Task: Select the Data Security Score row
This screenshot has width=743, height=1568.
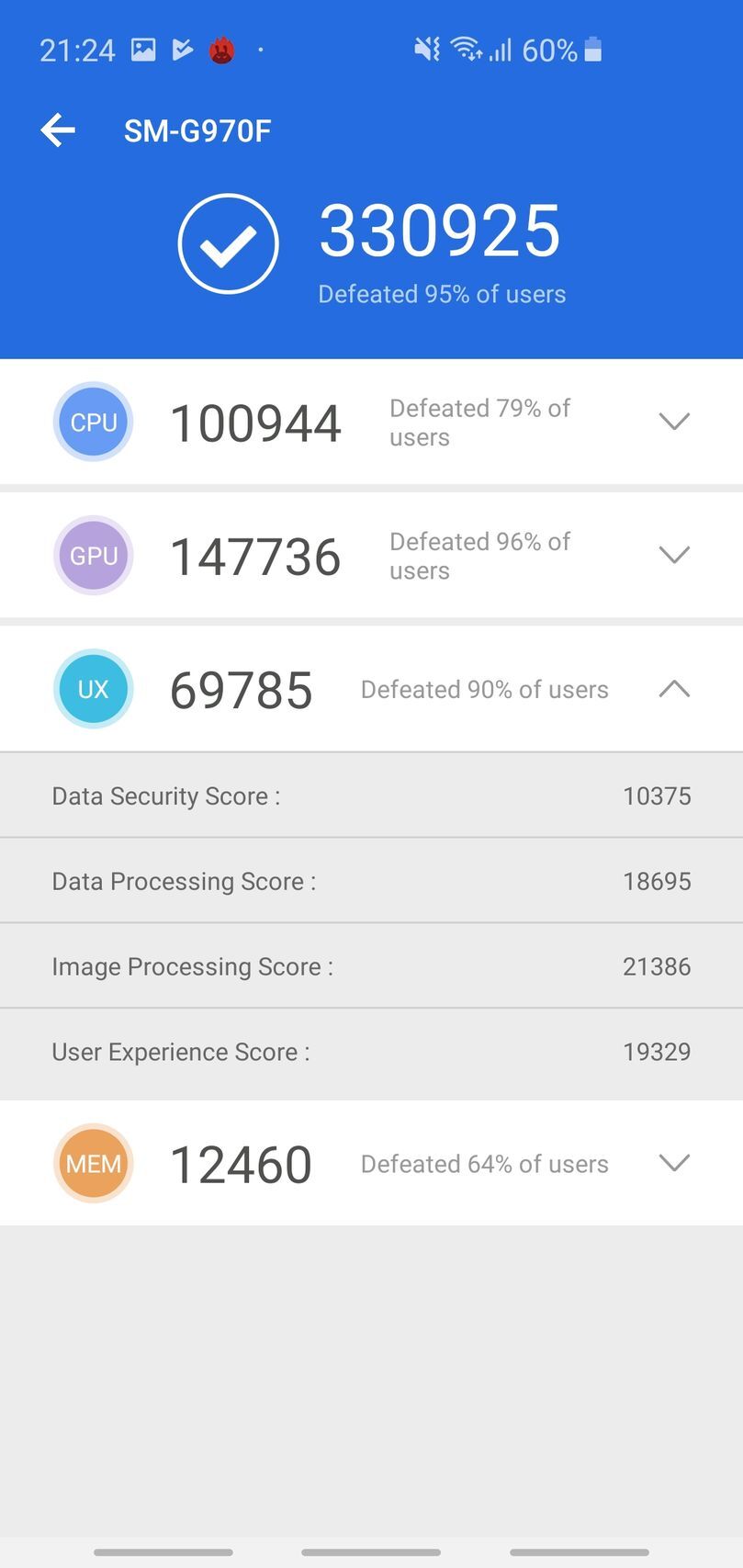Action: (x=371, y=795)
